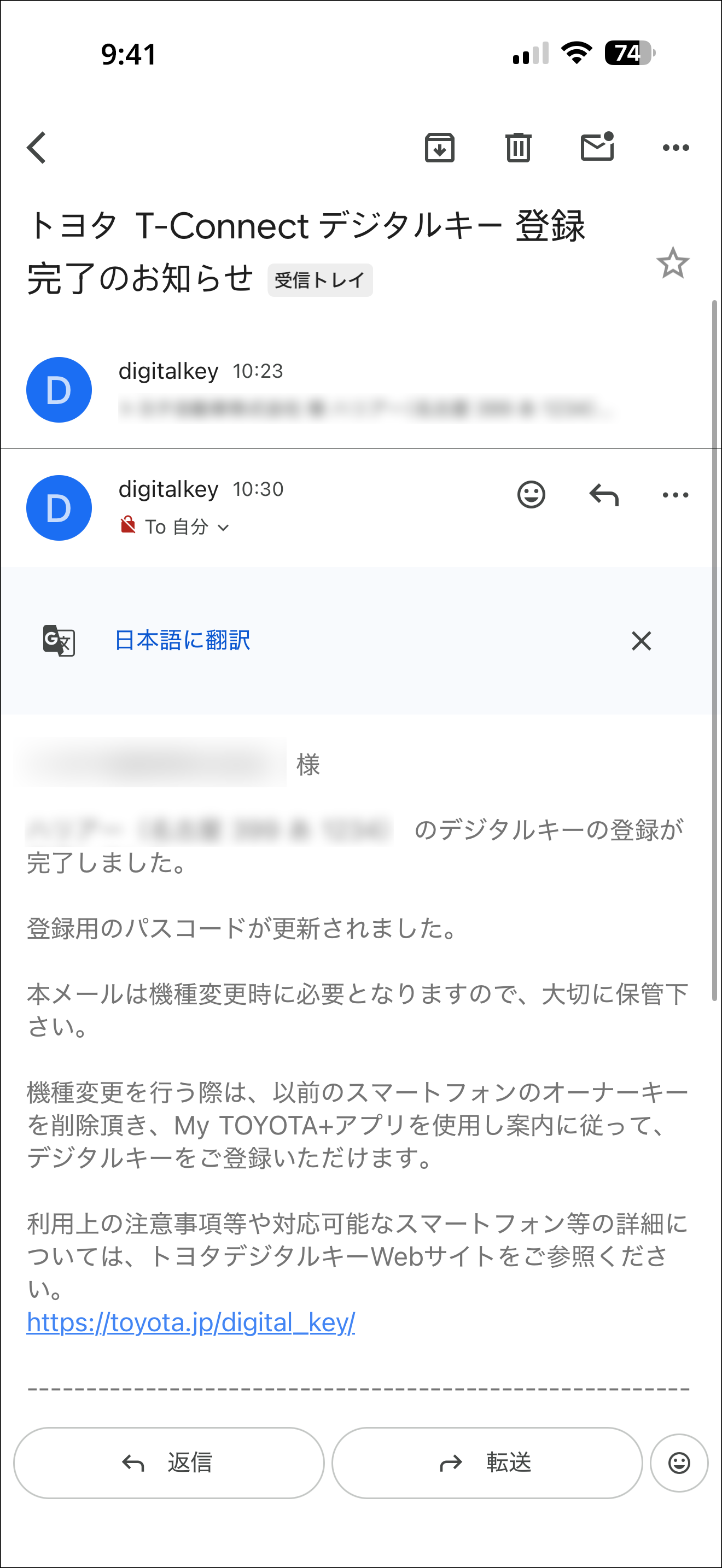The height and width of the screenshot is (1568, 722).
Task: Mark the email as unread
Action: point(597,148)
